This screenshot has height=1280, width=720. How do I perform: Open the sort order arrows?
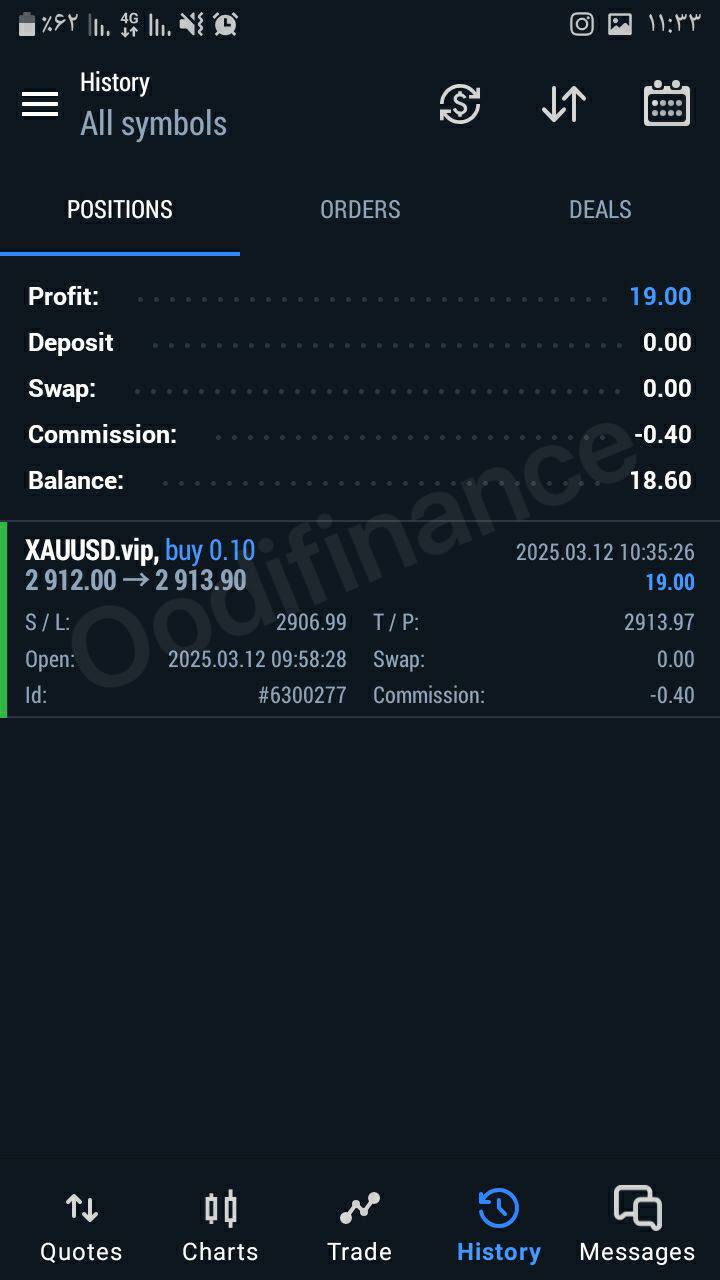pos(564,104)
